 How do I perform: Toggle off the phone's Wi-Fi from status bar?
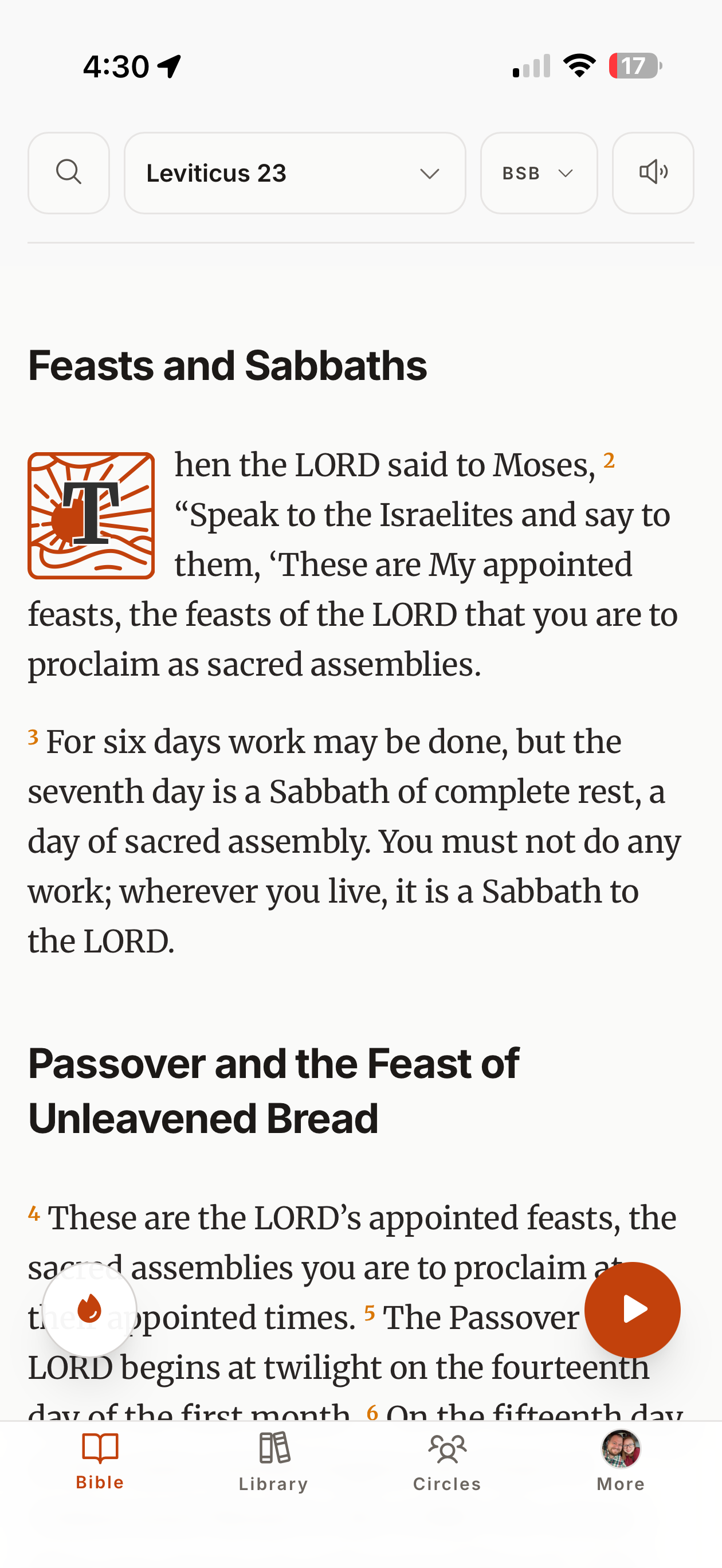(579, 65)
